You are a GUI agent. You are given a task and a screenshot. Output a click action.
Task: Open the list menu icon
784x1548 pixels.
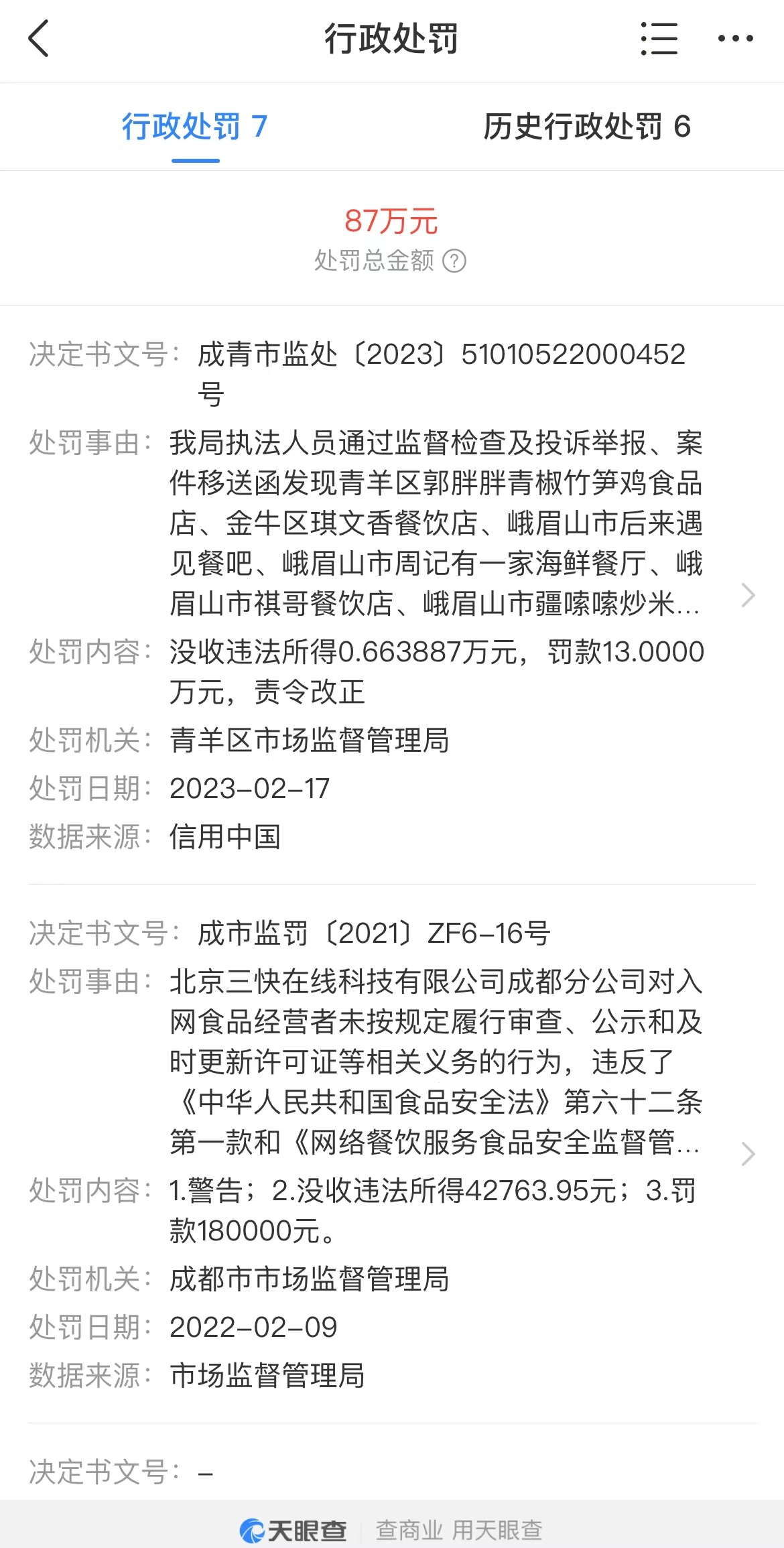tap(659, 39)
